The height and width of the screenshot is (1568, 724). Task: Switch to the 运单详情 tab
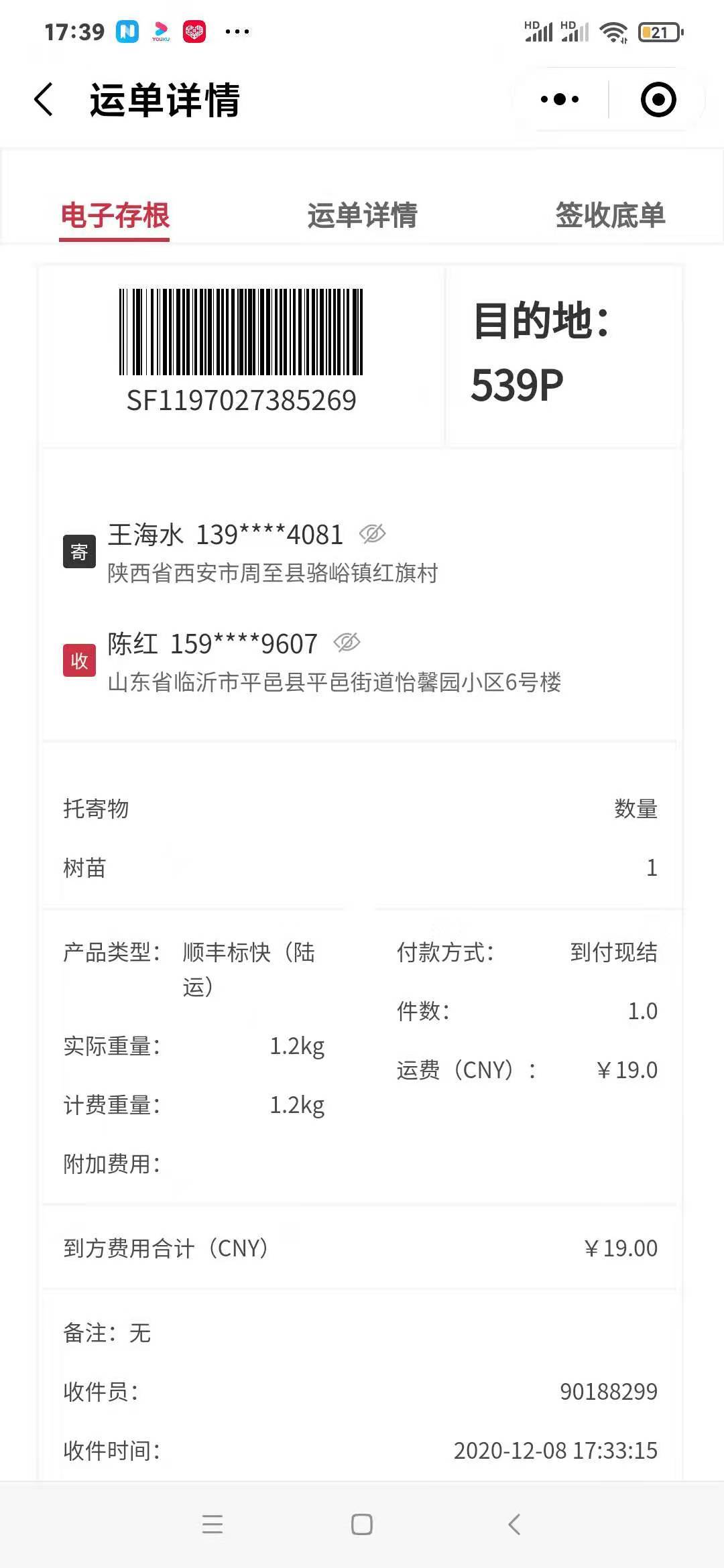pos(362,216)
